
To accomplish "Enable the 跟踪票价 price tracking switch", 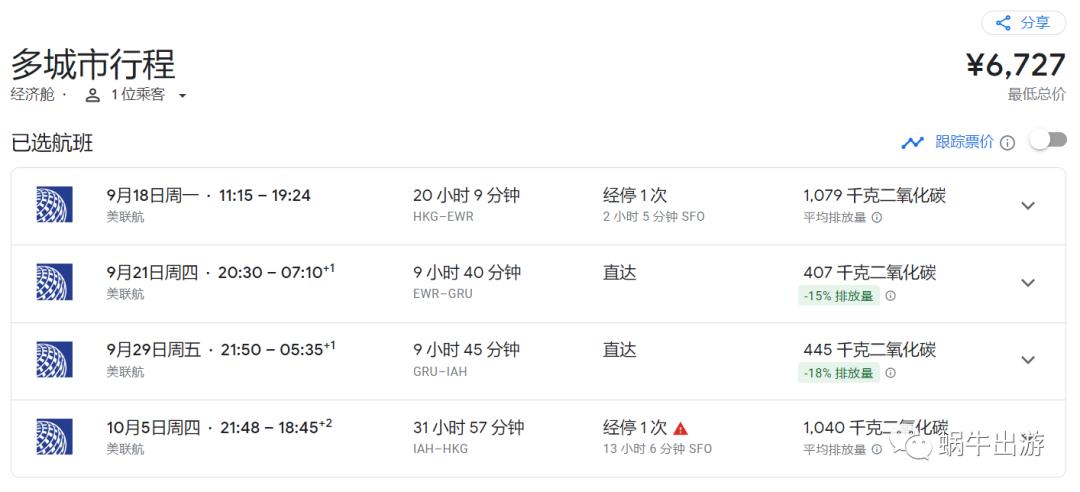I will coord(1048,141).
